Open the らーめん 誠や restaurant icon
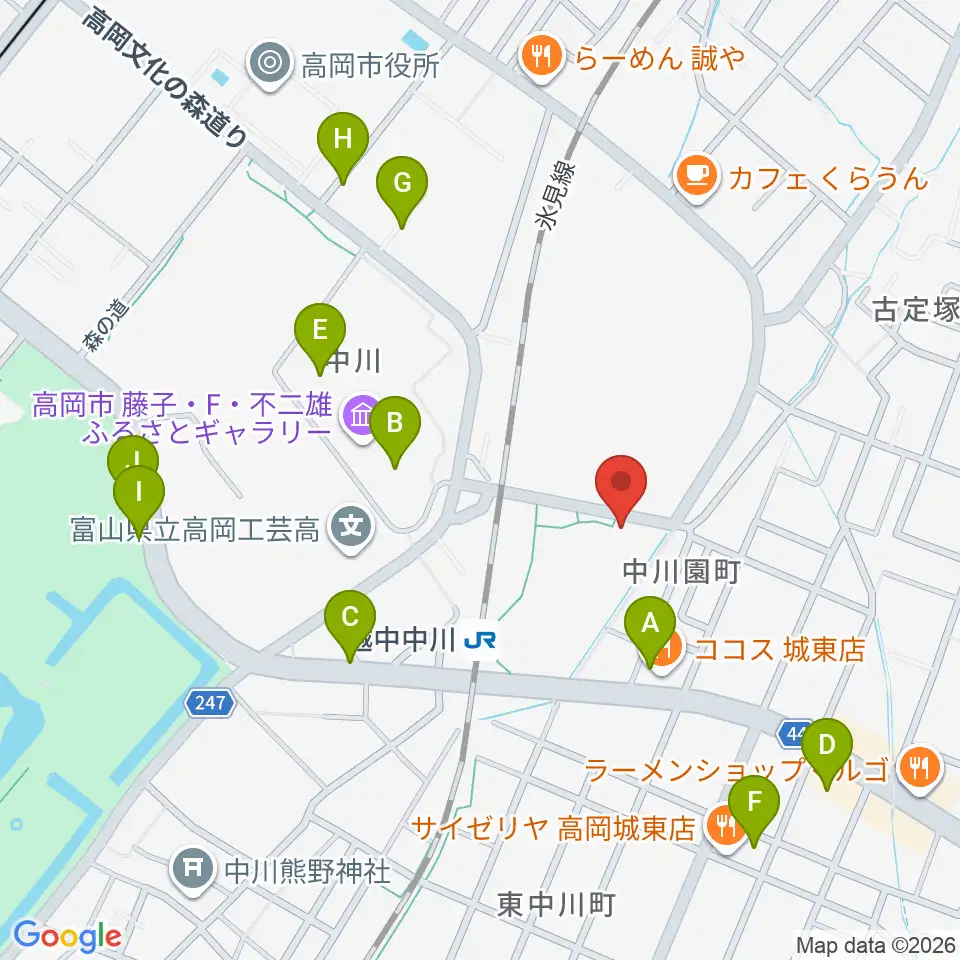 pyautogui.click(x=541, y=58)
